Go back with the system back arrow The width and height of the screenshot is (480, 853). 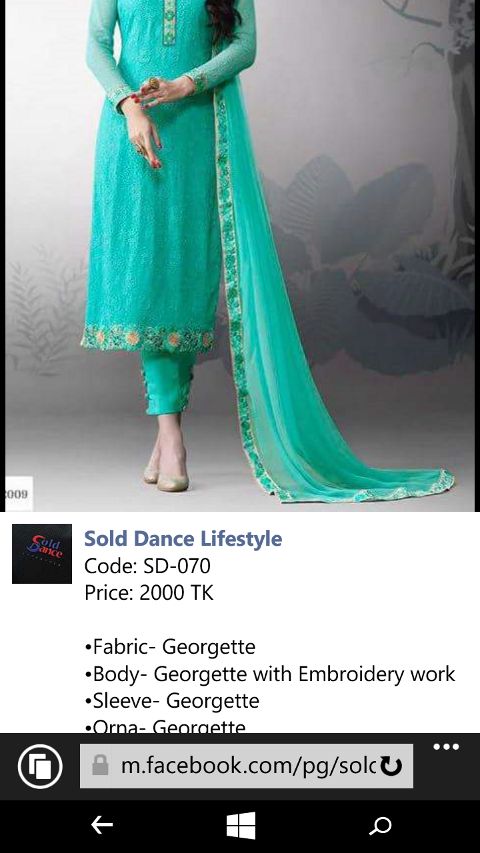click(102, 825)
